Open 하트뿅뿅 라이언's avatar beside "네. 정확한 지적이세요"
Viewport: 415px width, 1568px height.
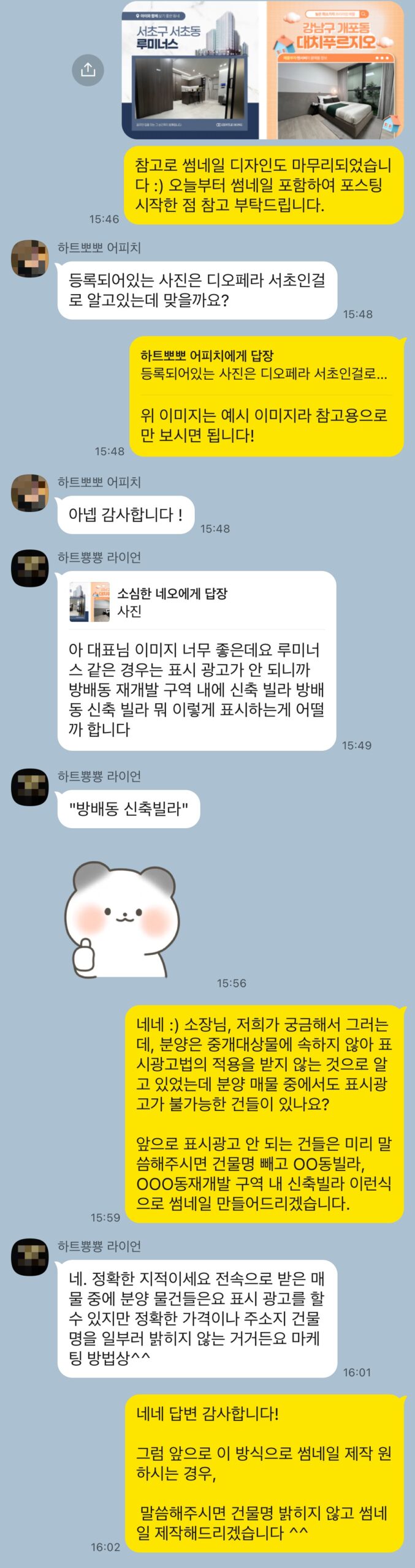pos(29,1257)
